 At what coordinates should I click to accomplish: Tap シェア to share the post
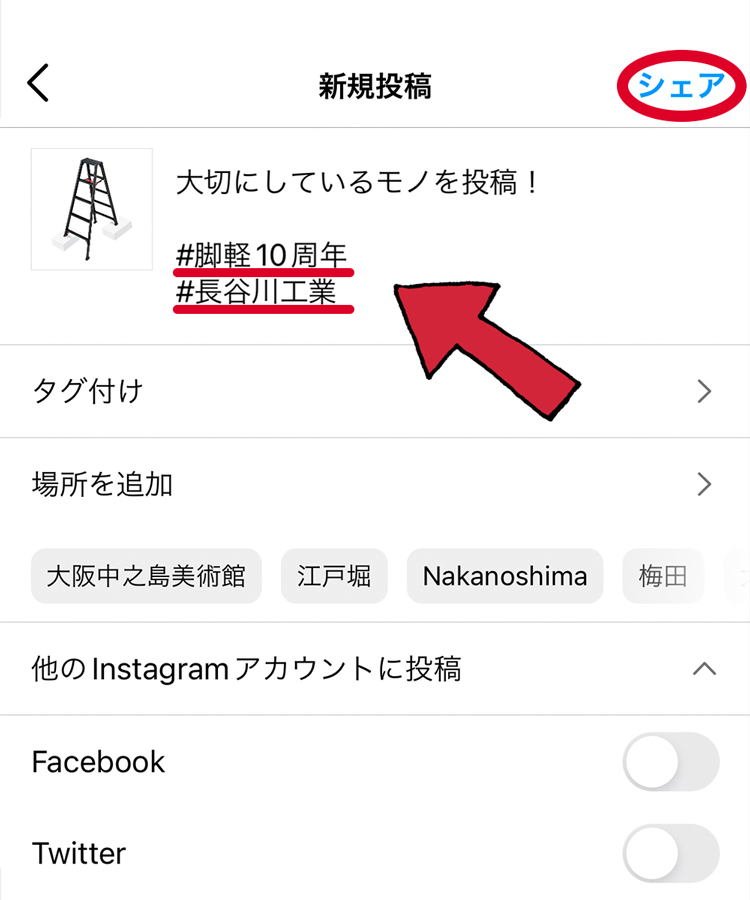680,86
